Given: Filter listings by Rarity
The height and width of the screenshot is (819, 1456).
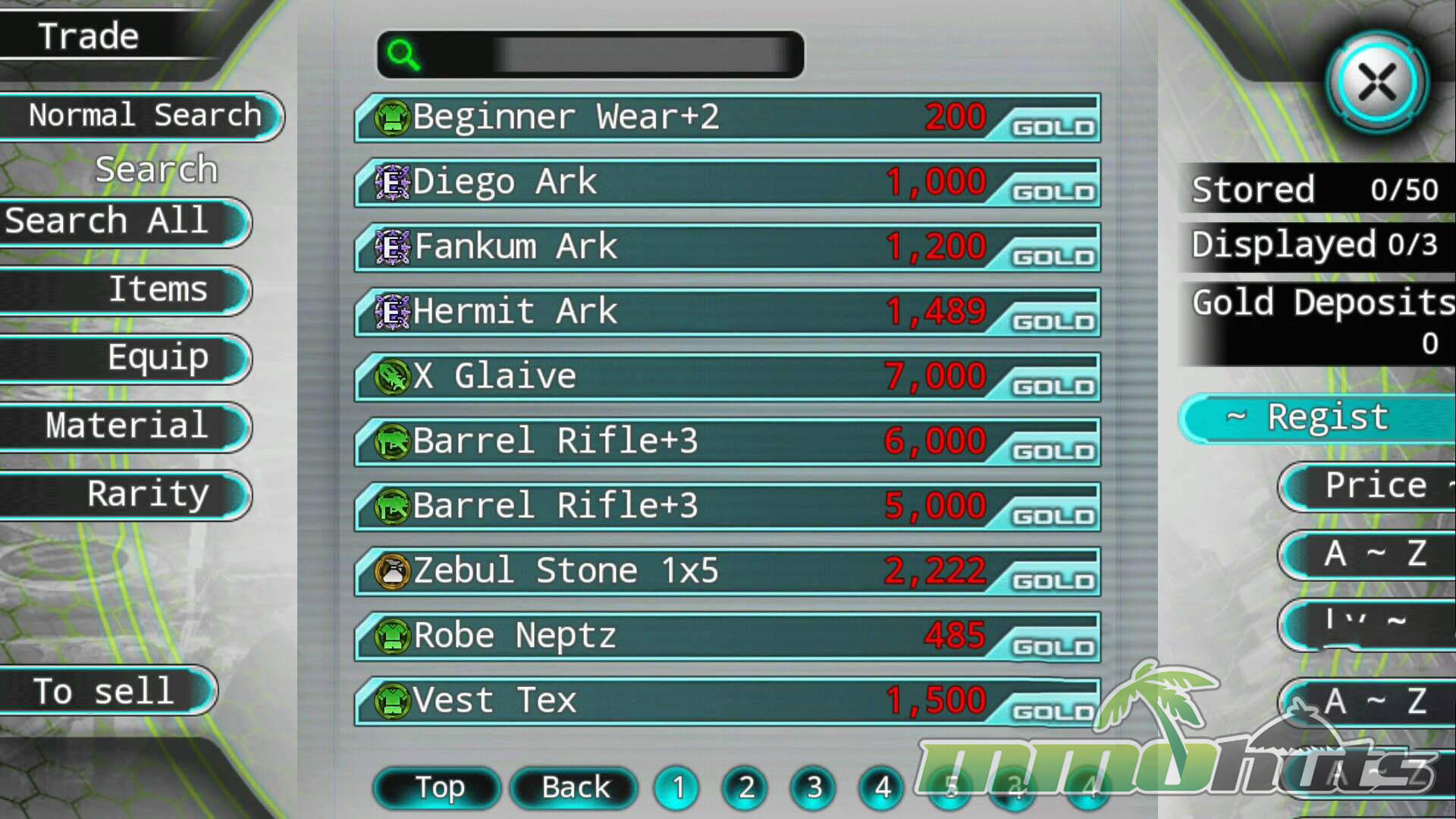Looking at the screenshot, I should pyautogui.click(x=125, y=494).
